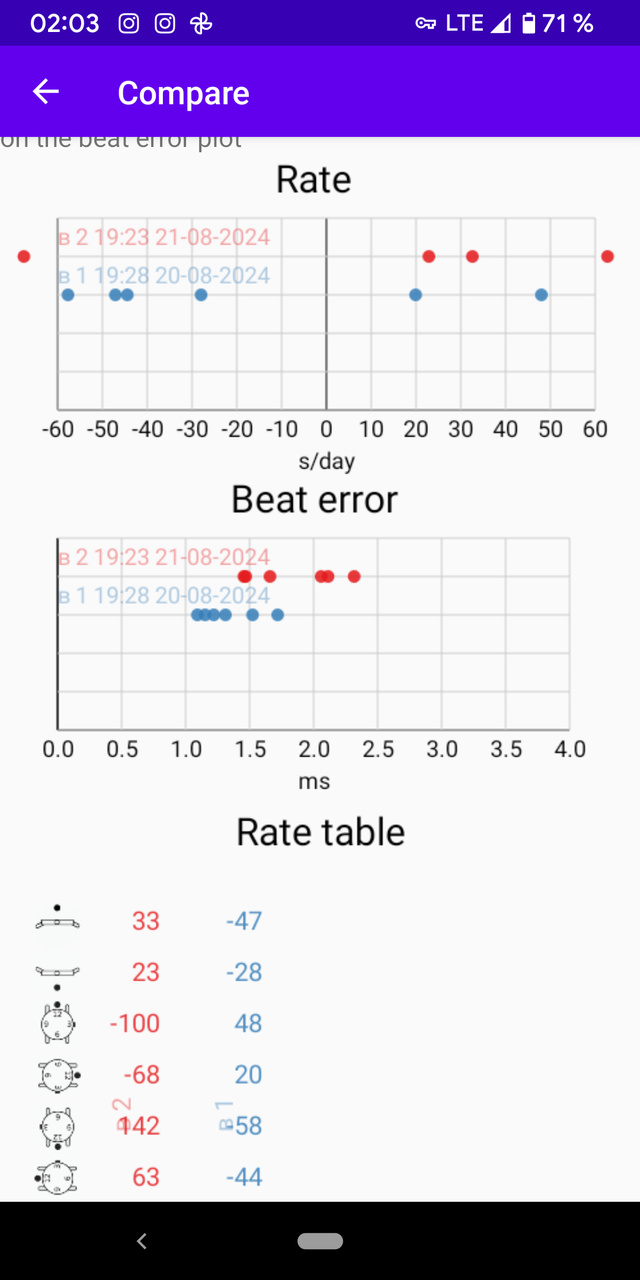Tap the system back button

tap(142, 1241)
